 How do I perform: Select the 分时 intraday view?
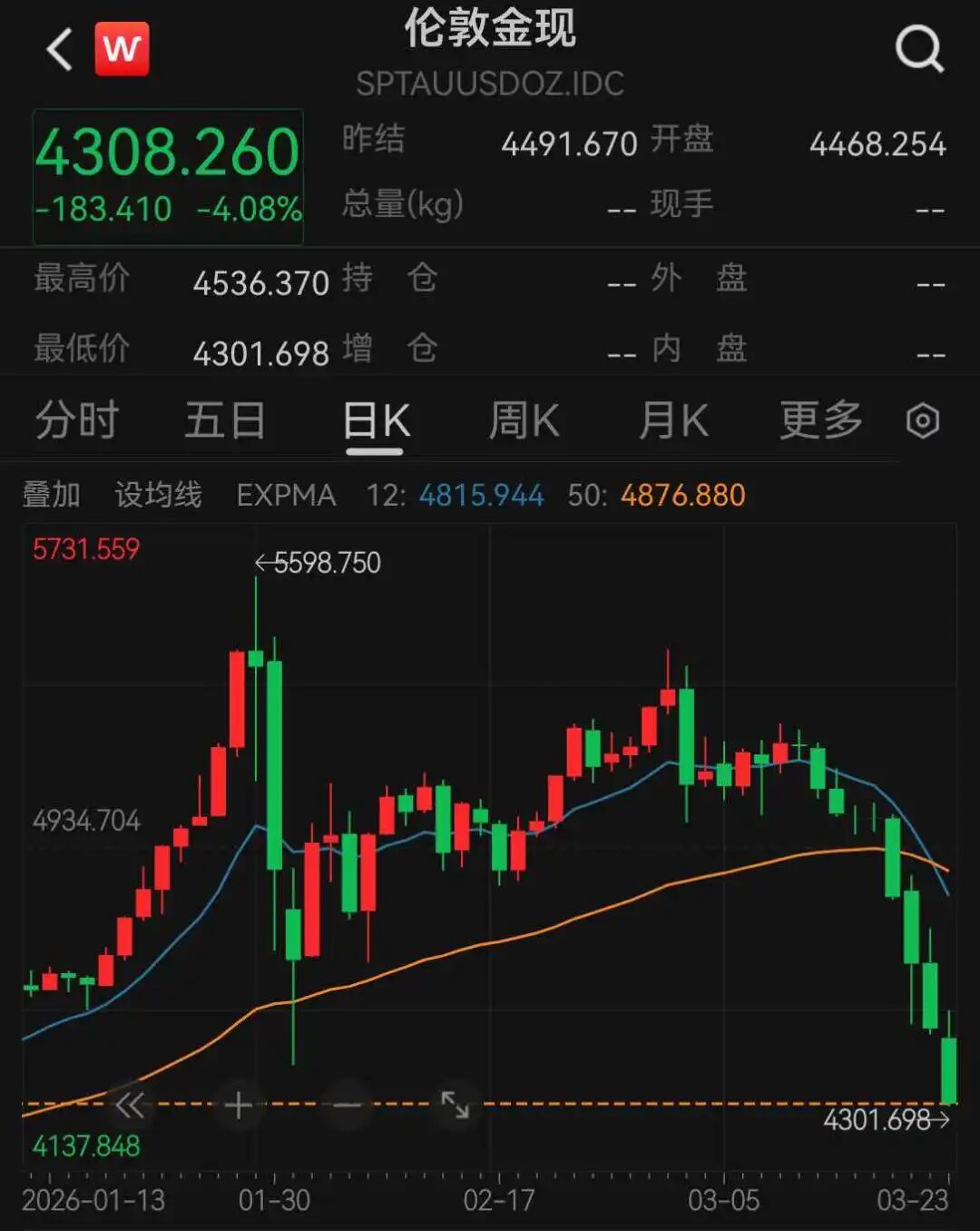coord(76,420)
